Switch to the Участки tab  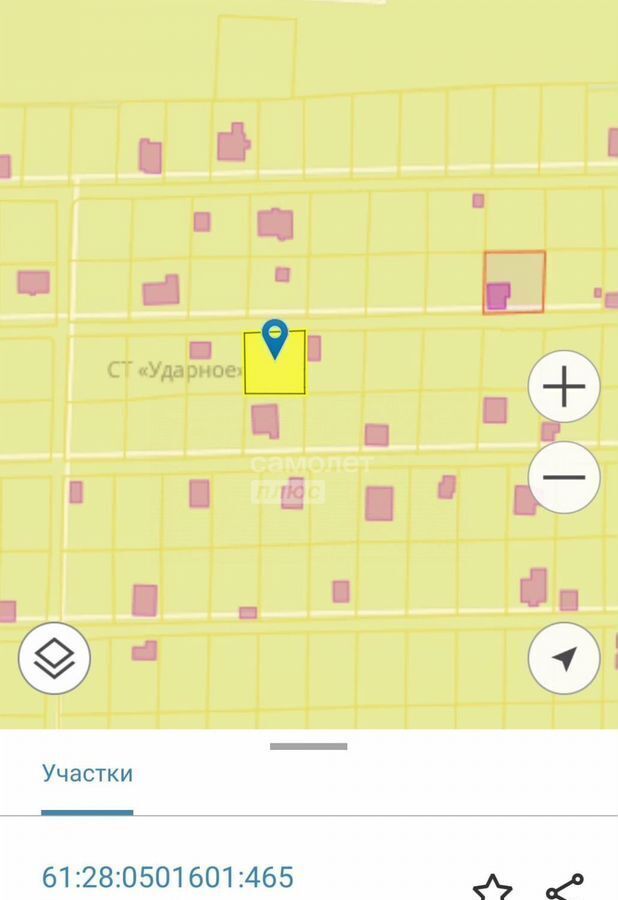pyautogui.click(x=87, y=773)
